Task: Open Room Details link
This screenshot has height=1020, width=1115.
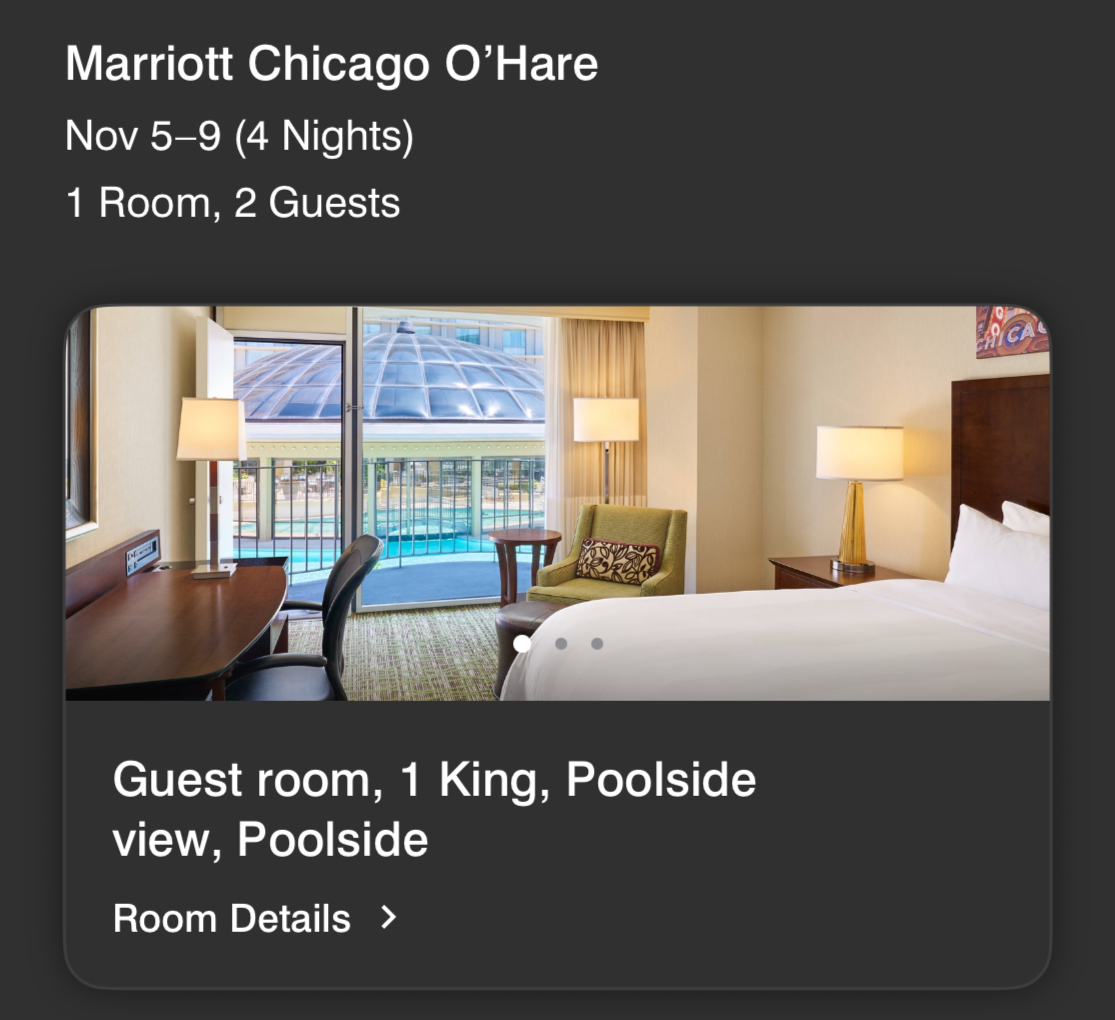Action: tap(254, 918)
